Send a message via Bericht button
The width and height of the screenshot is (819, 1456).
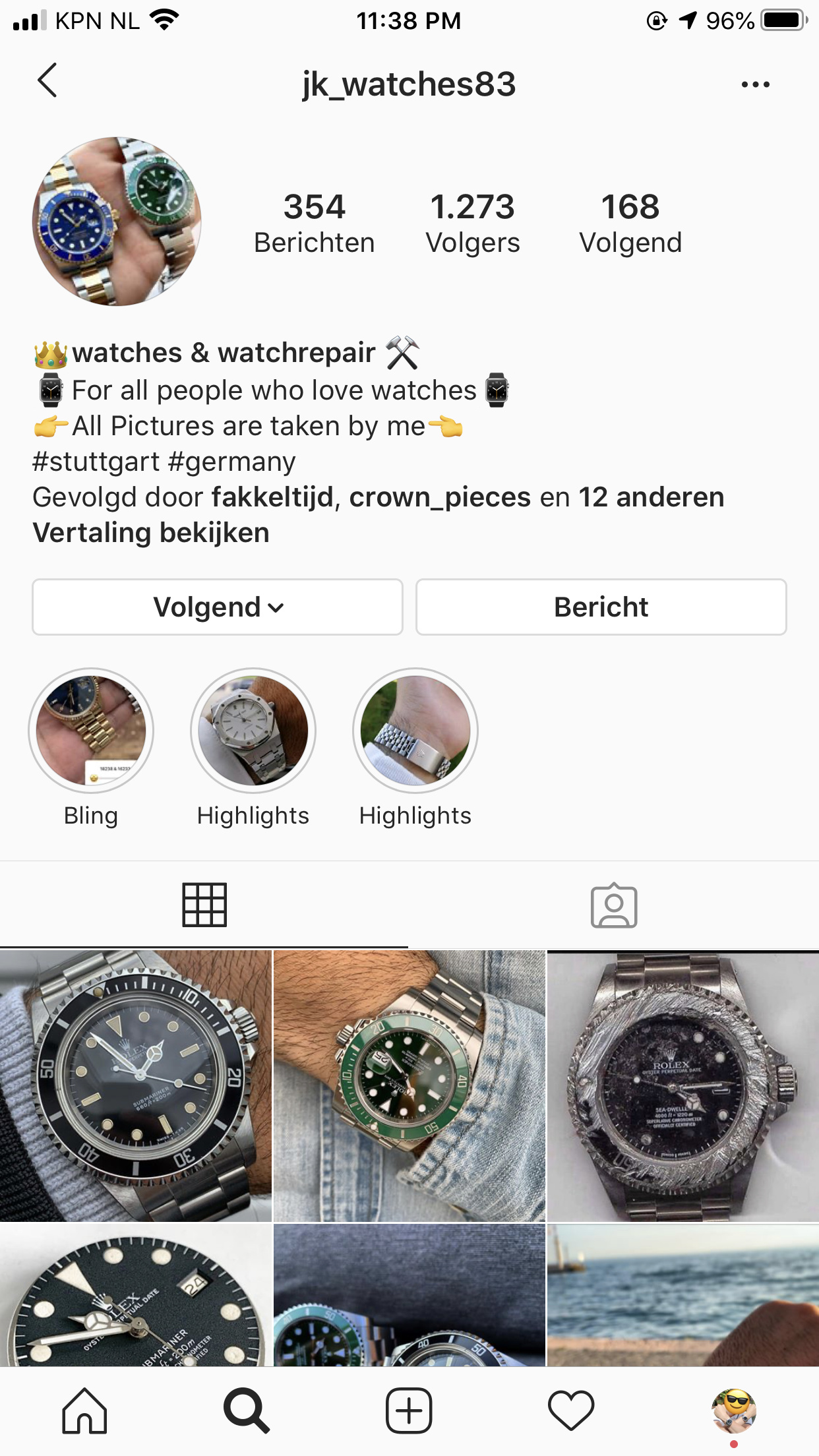[601, 607]
